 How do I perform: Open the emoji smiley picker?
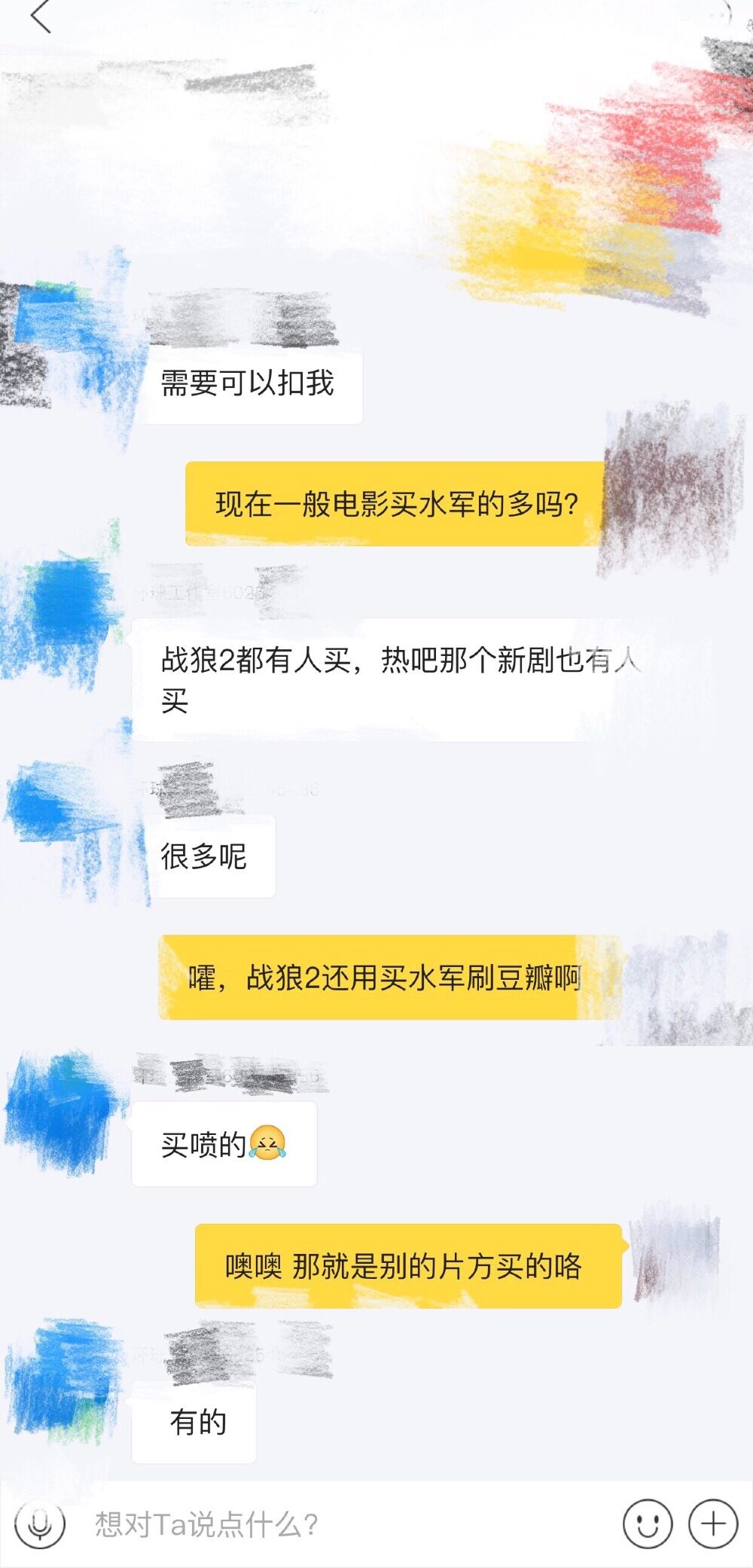[647, 1524]
